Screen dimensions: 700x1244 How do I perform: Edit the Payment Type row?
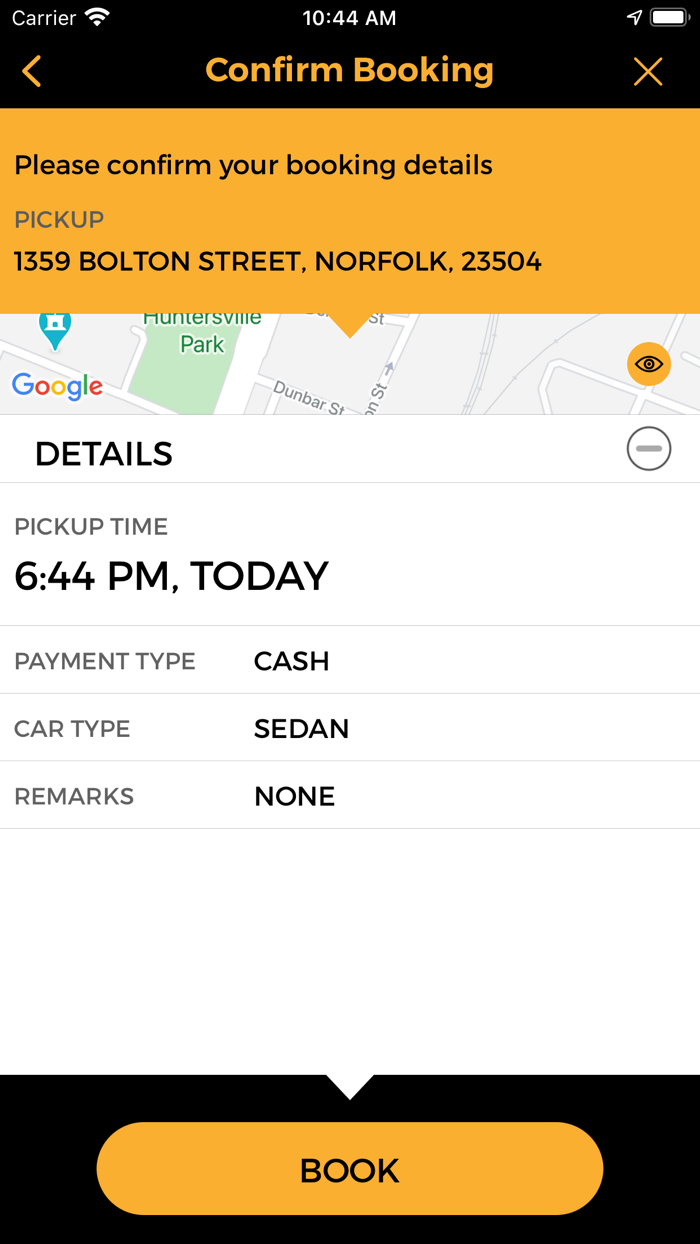350,661
